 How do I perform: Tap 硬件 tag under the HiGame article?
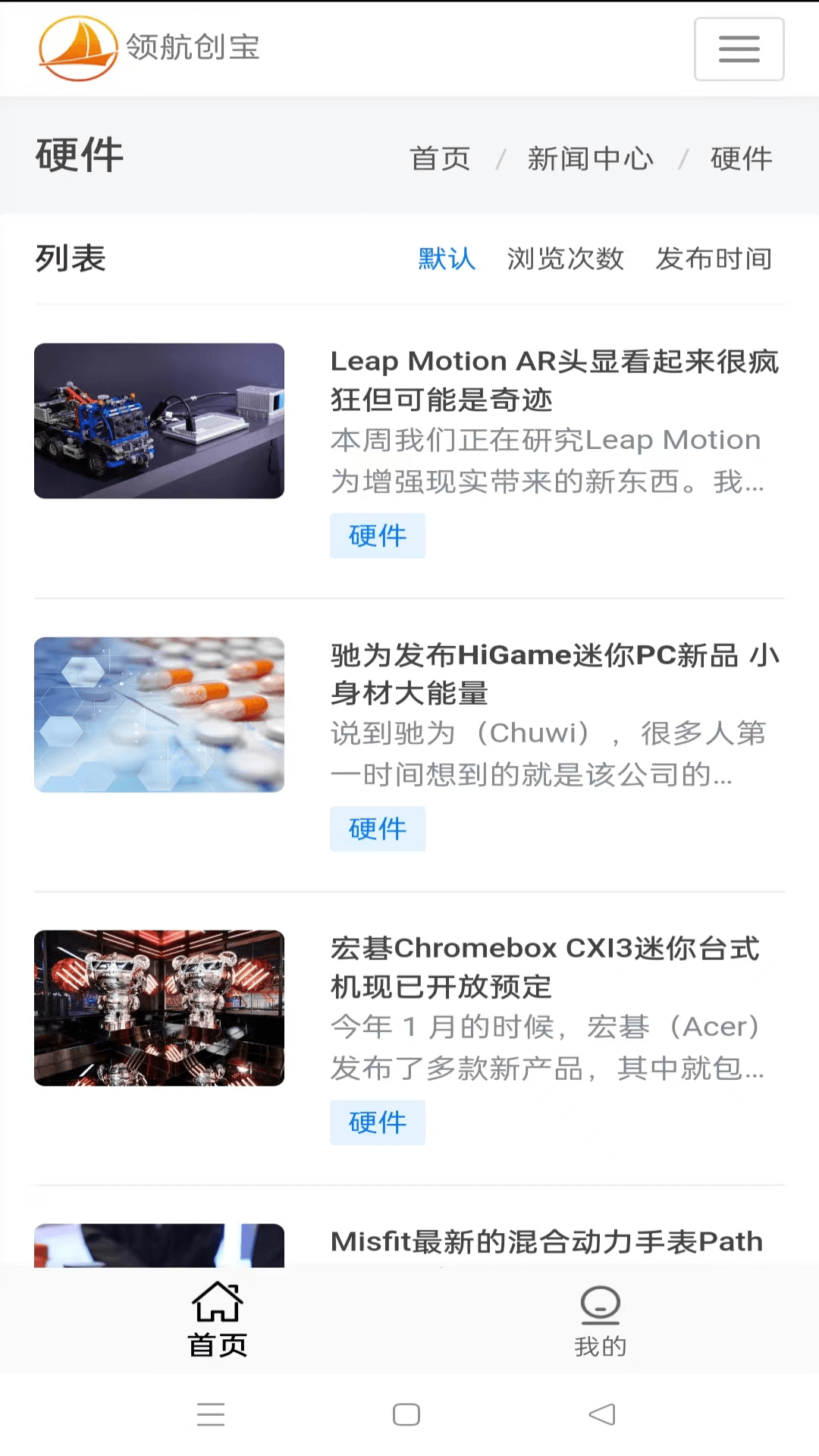click(x=377, y=830)
